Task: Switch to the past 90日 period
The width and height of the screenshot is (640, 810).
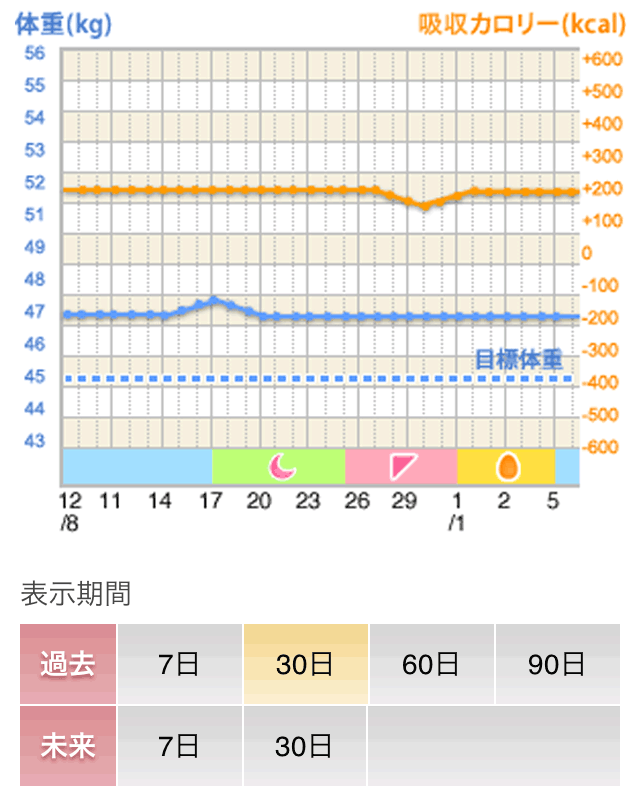Action: 557,664
